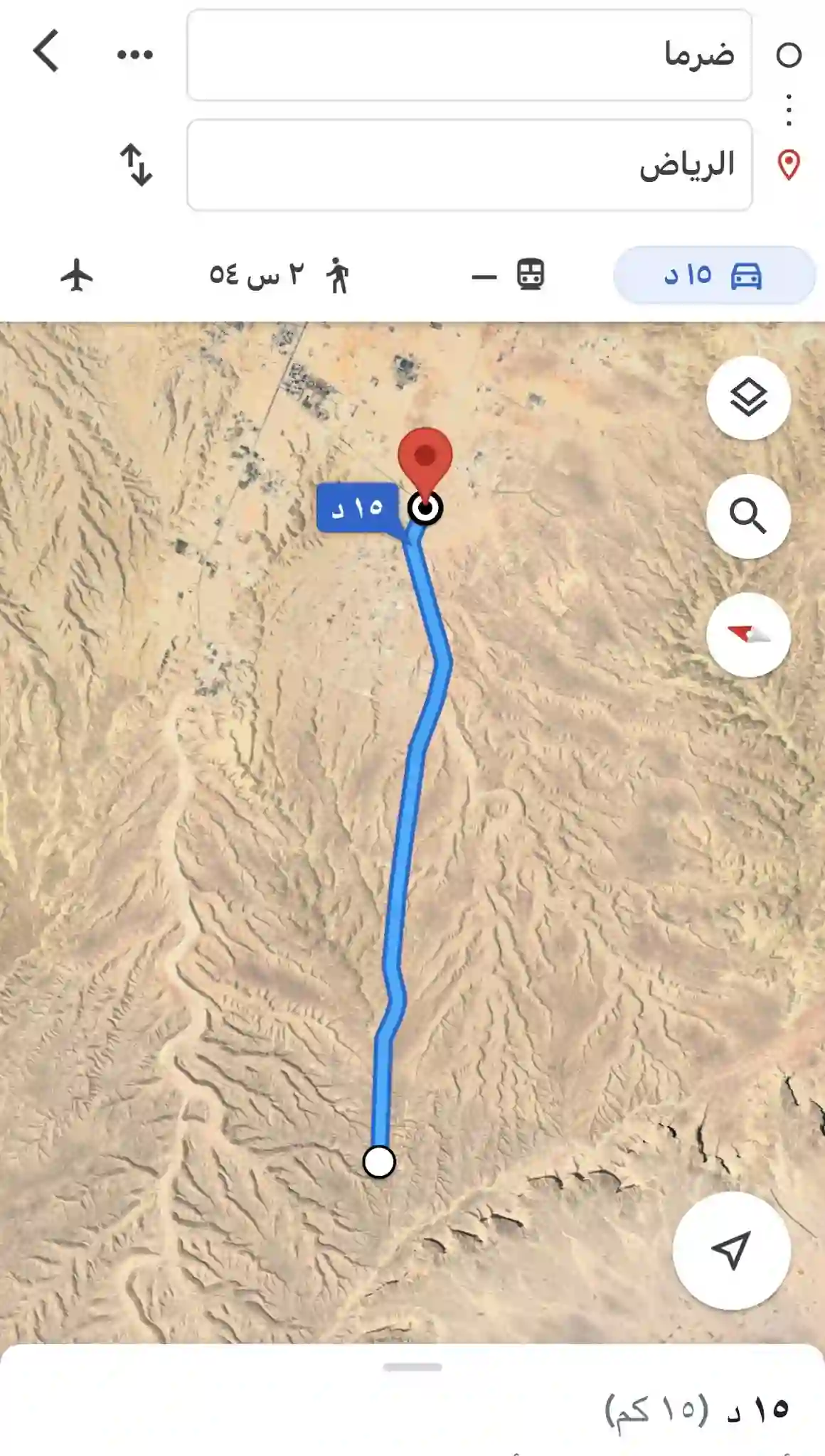
Task: Reset map orientation with the compass
Action: (x=748, y=634)
